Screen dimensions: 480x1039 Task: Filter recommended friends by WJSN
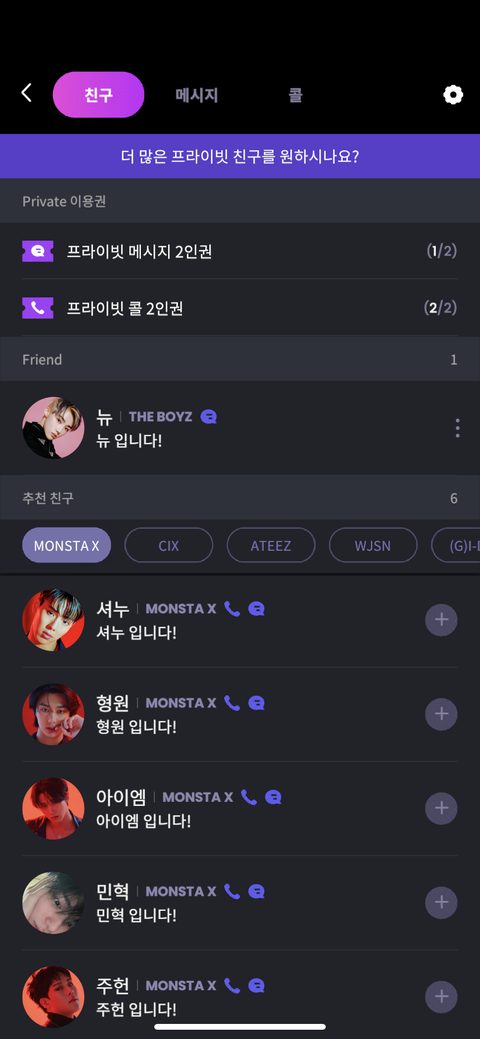coord(373,545)
